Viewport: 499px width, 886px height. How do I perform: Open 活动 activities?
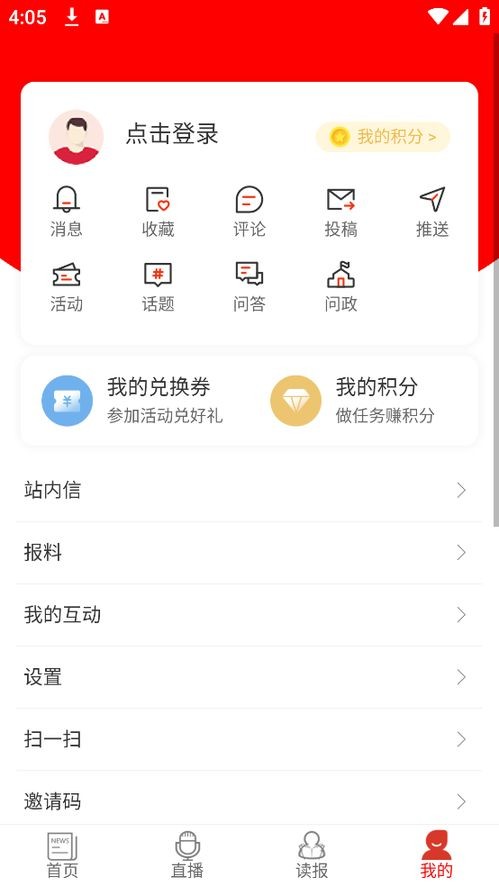(x=66, y=287)
